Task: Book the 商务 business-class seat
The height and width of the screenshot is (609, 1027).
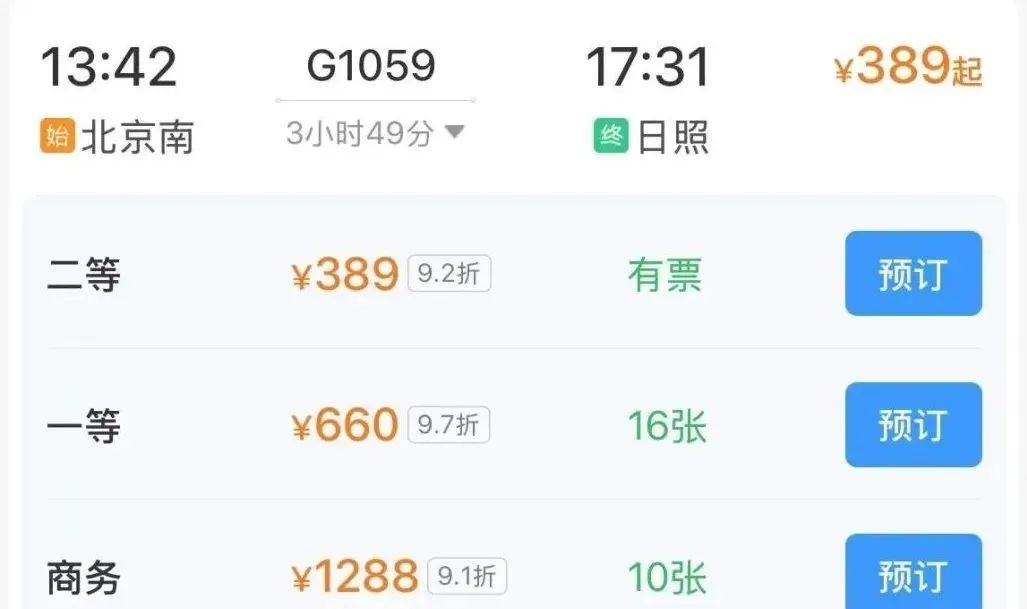Action: tap(913, 574)
